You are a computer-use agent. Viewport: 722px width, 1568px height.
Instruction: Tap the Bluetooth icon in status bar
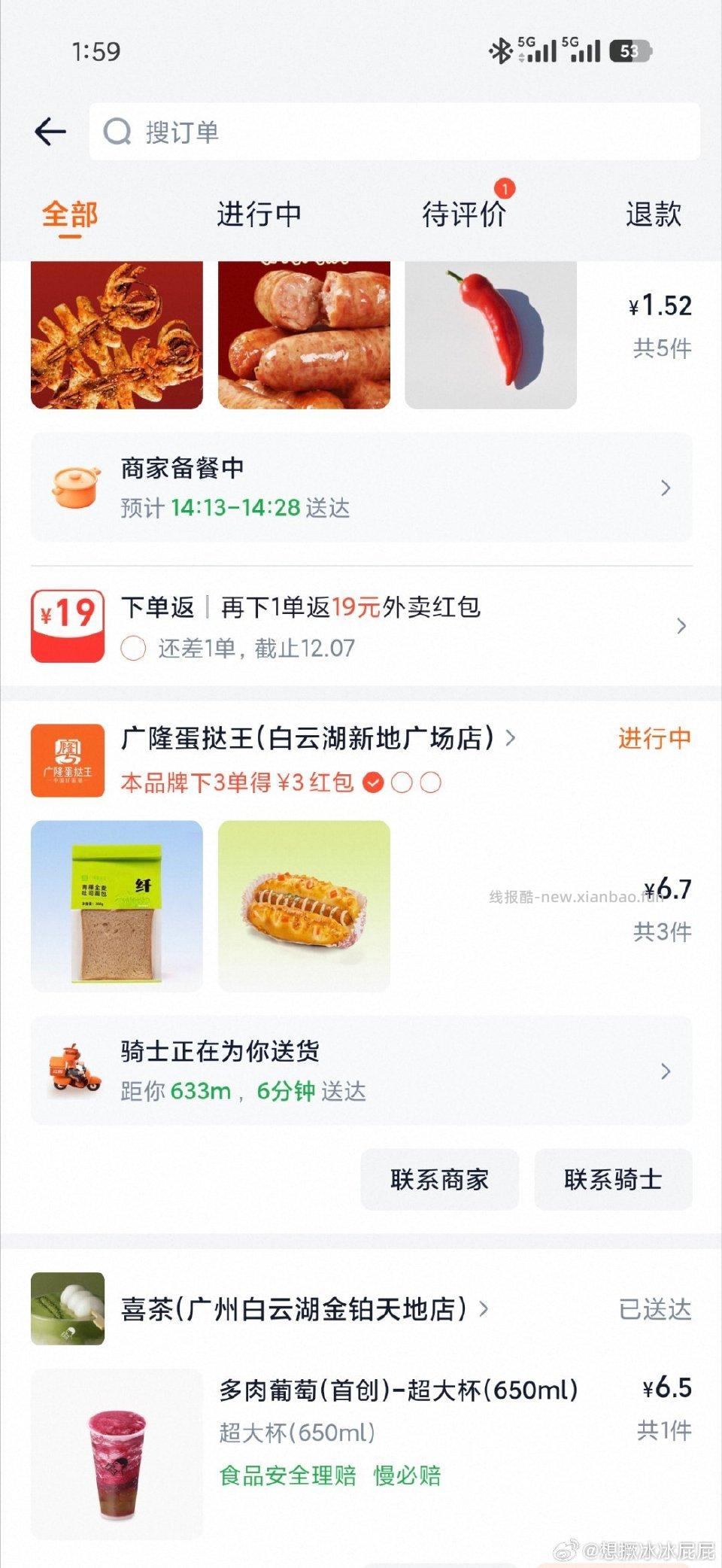[x=498, y=51]
